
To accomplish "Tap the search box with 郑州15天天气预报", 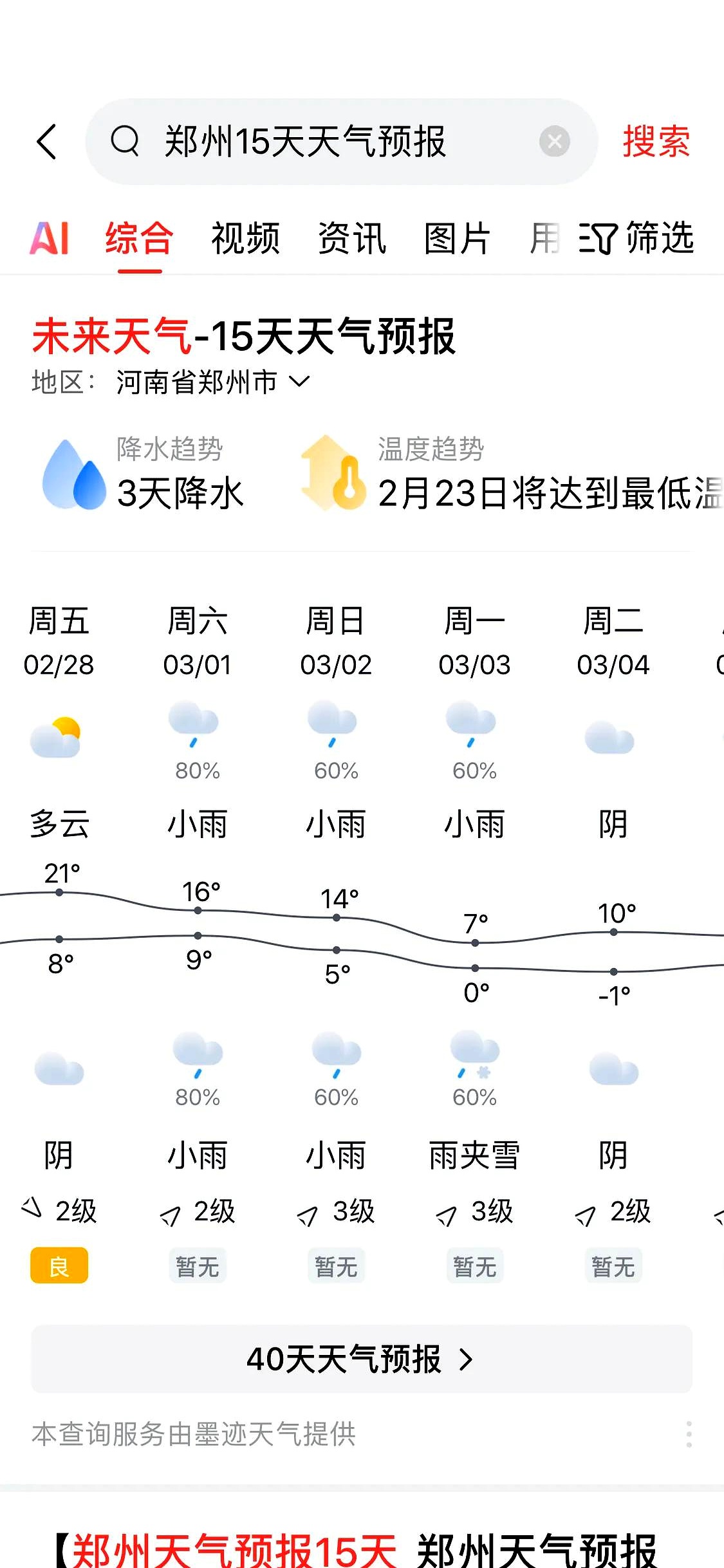I will click(322, 142).
